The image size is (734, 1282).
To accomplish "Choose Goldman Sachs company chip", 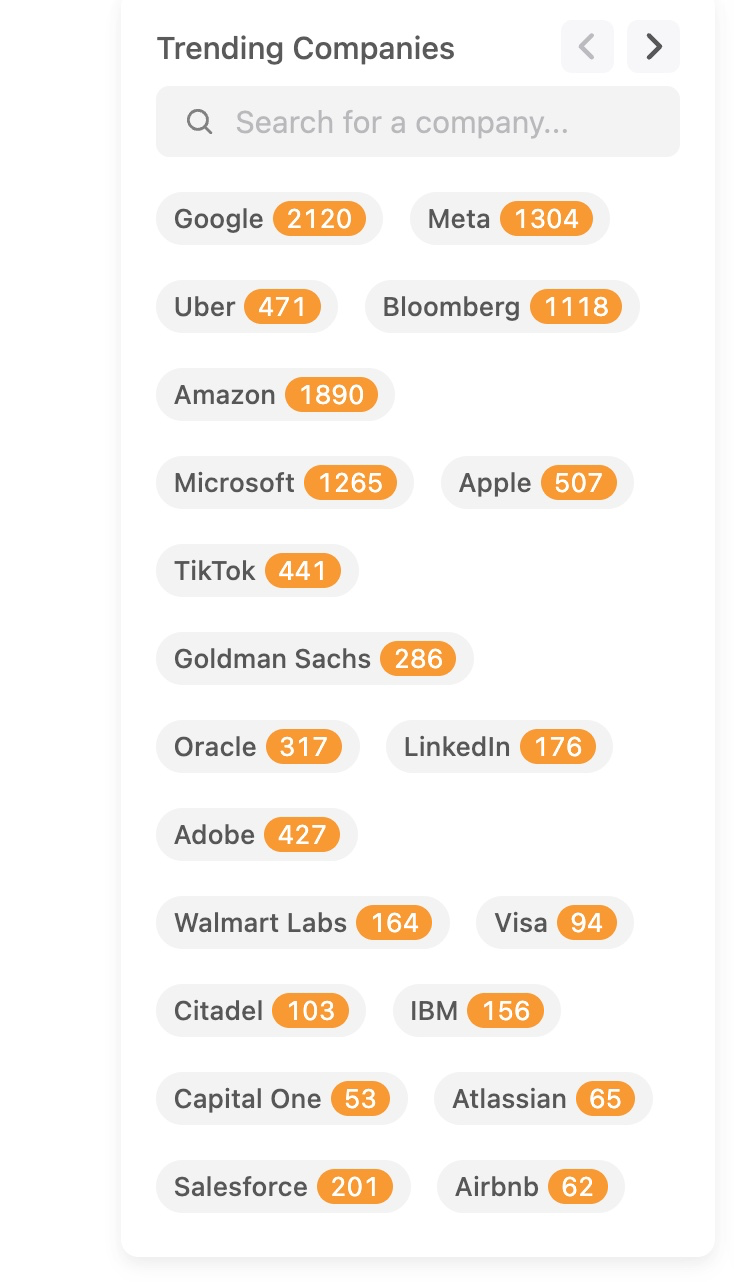I will pyautogui.click(x=314, y=658).
